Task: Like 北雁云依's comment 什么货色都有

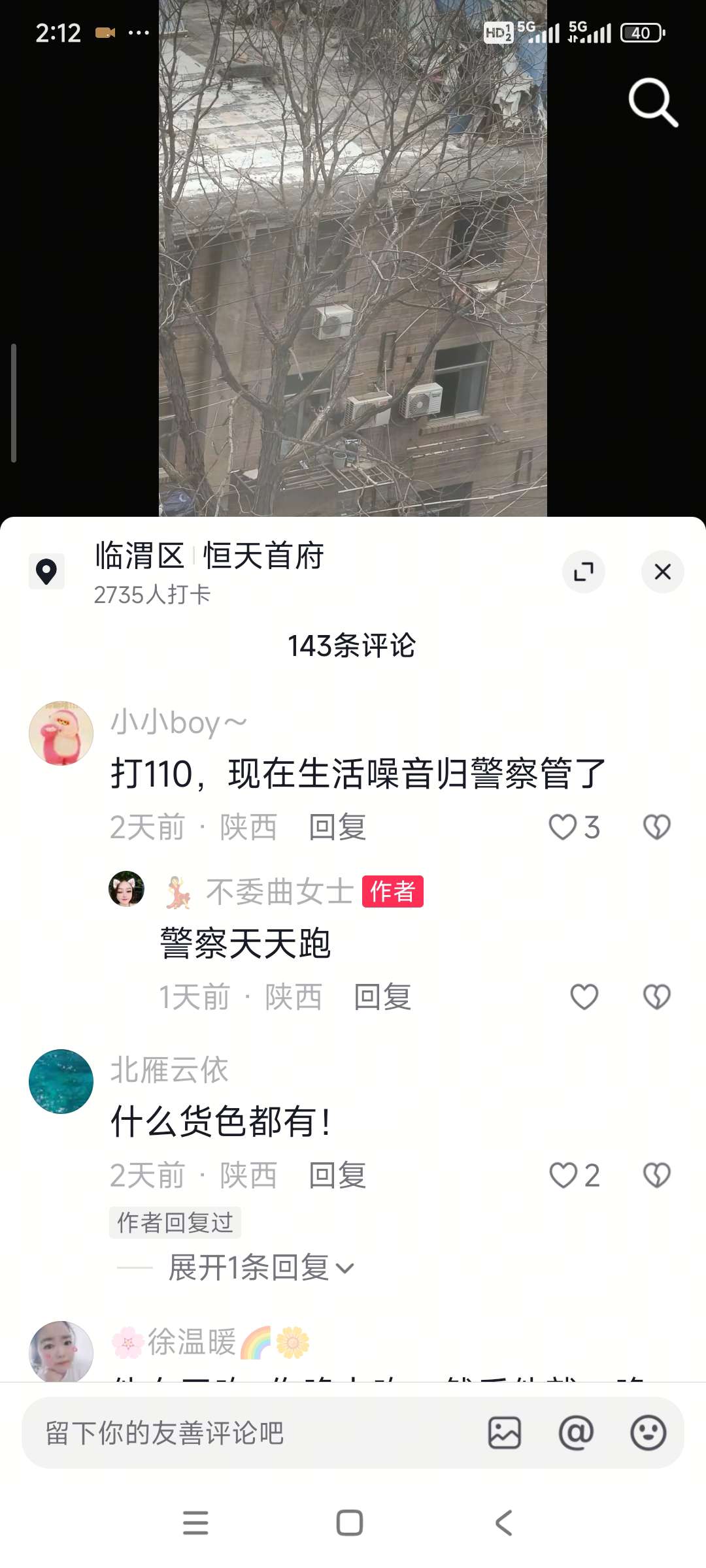Action: tap(563, 1175)
